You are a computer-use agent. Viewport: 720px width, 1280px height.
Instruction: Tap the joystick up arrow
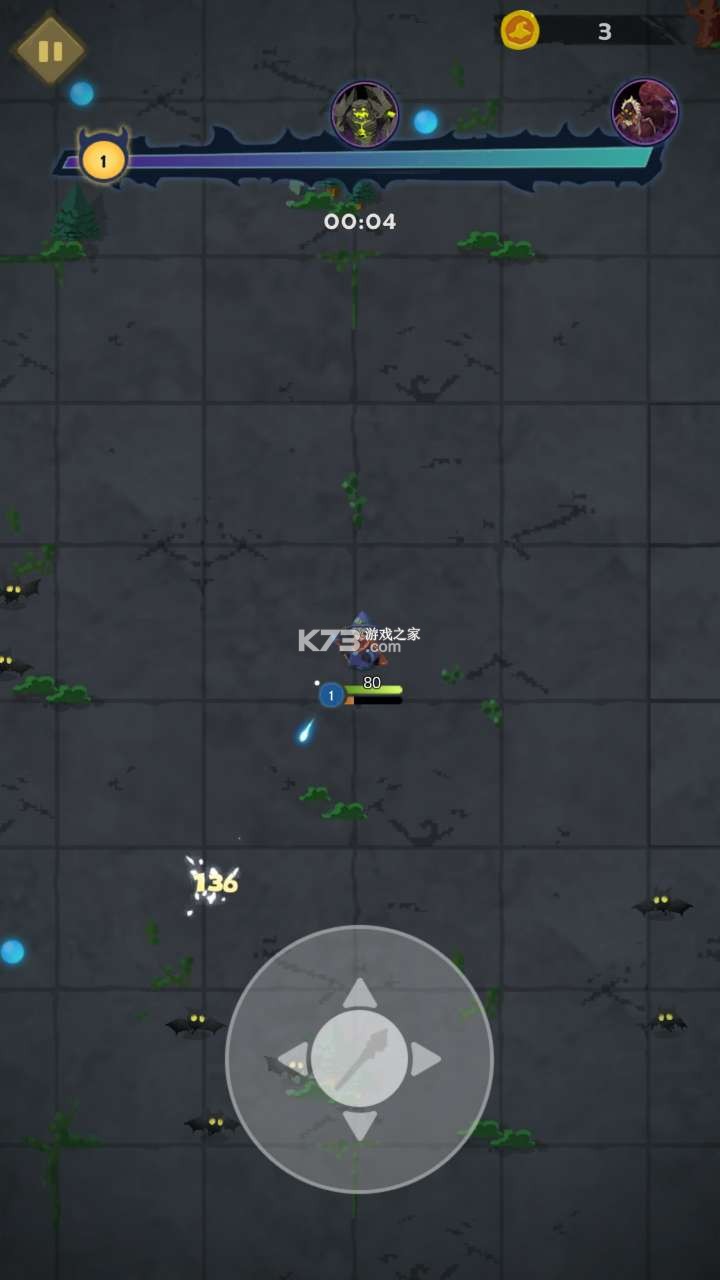click(360, 994)
